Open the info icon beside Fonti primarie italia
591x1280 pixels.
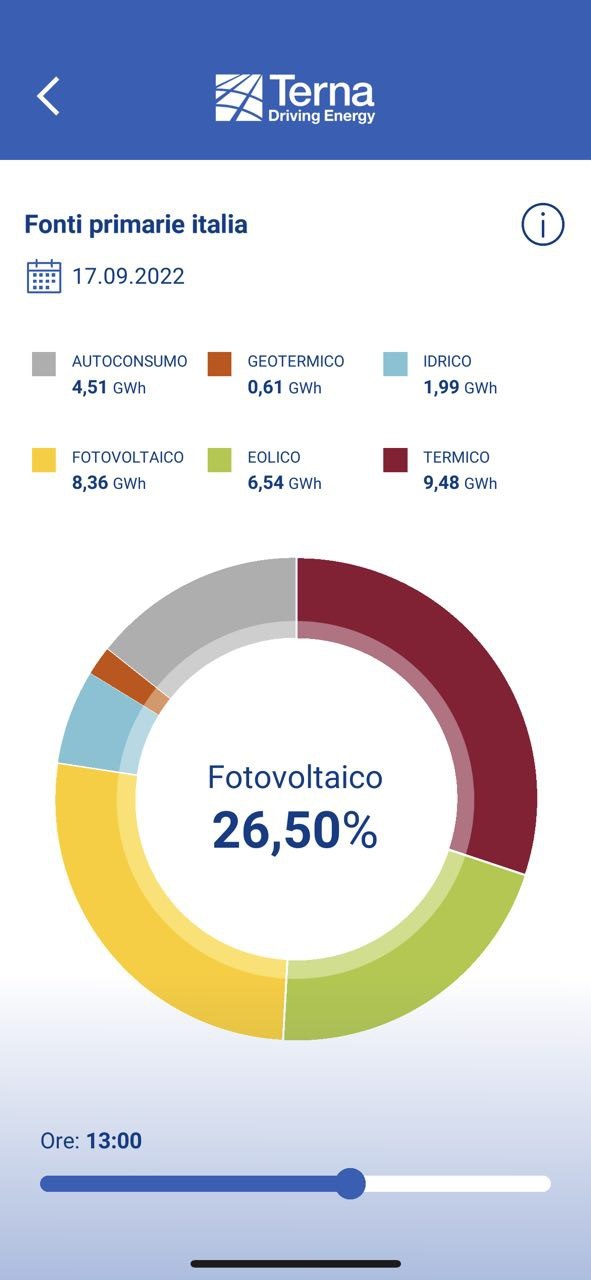point(543,225)
